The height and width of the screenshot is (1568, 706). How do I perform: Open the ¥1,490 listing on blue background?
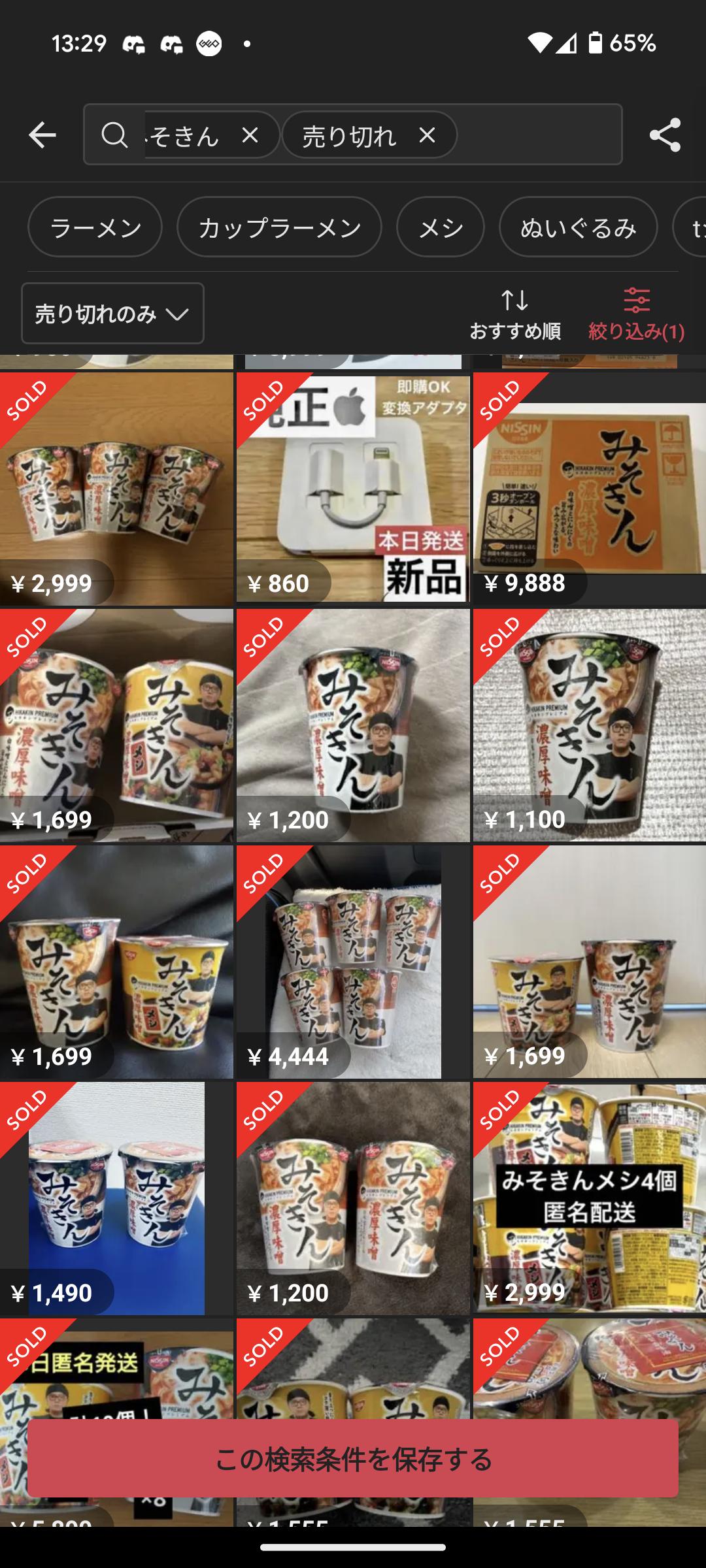(116, 1198)
